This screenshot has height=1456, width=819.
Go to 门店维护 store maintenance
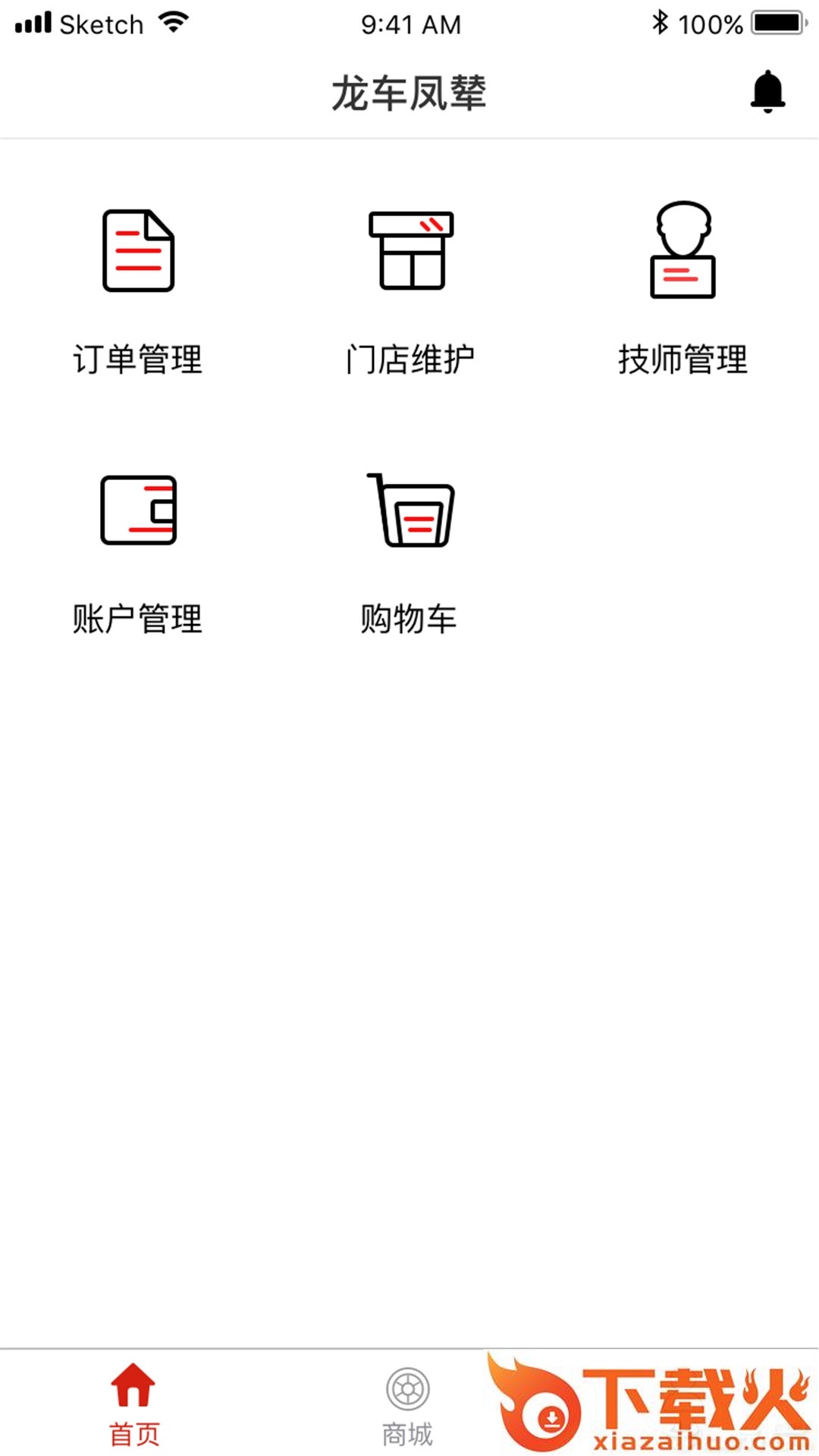tap(410, 288)
